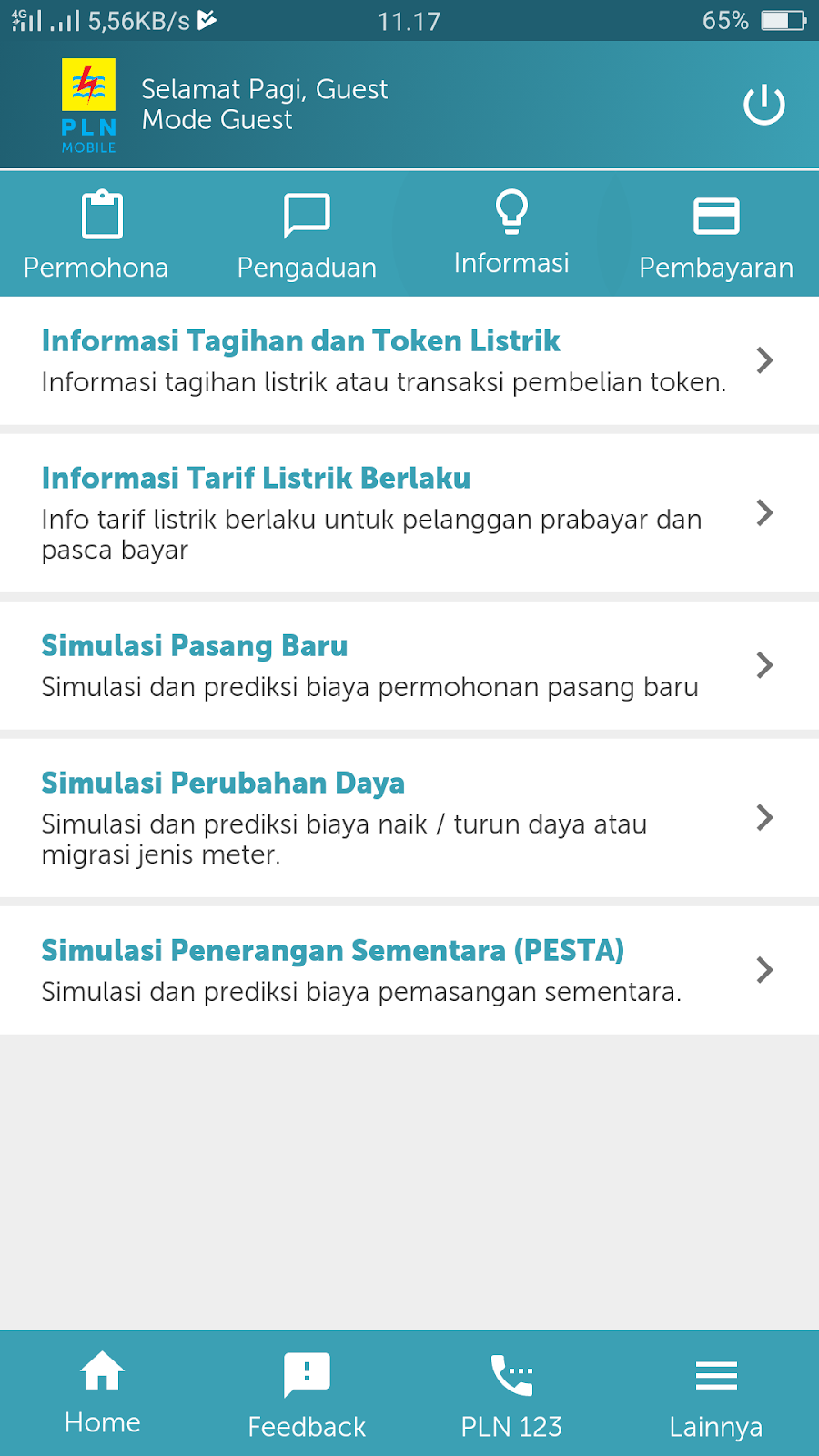Image resolution: width=819 pixels, height=1456 pixels.
Task: Expand Informasi Tarif Listrik Berlaku entry
Action: pyautogui.click(x=763, y=512)
